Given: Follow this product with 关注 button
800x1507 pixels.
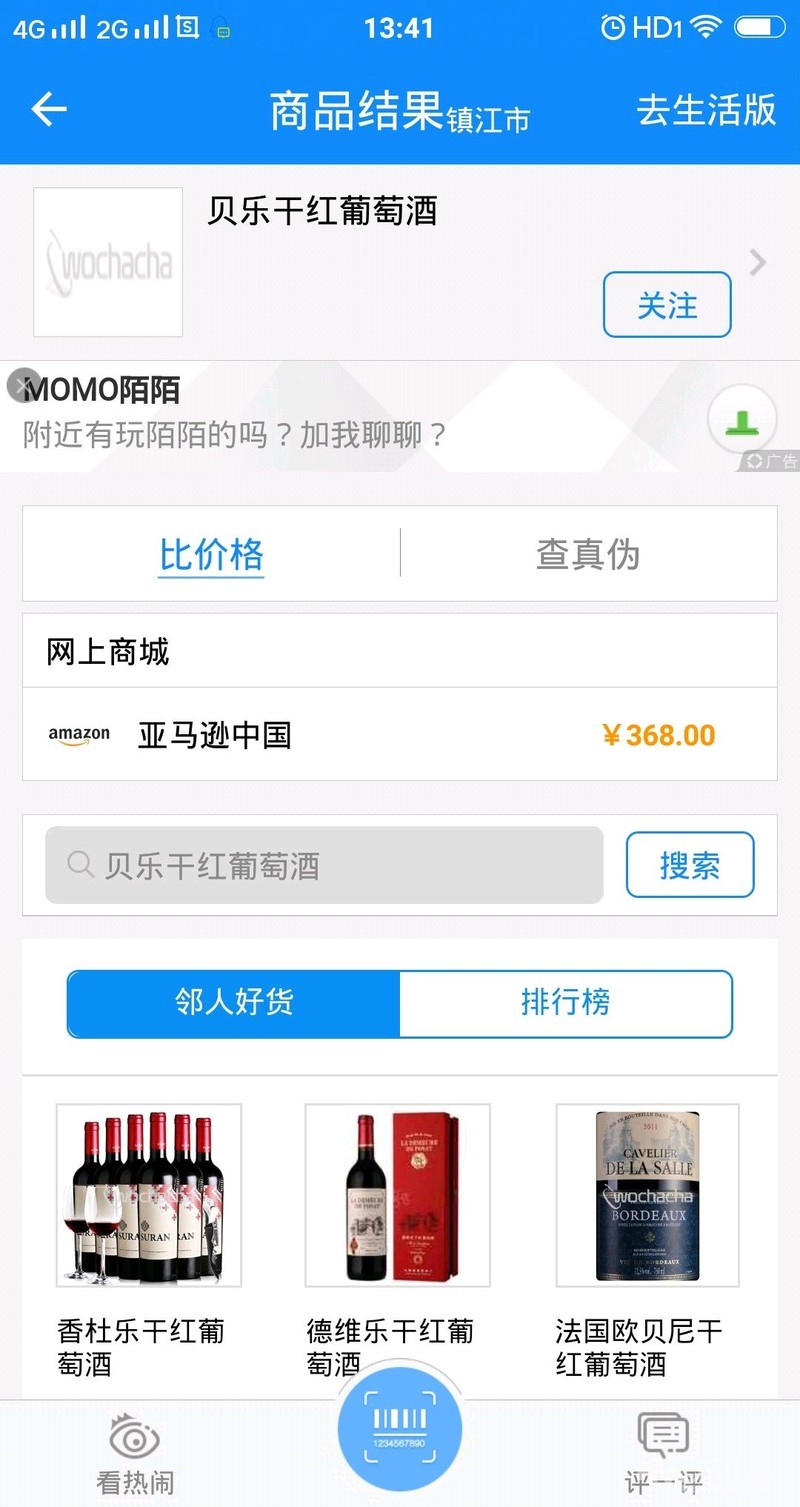Looking at the screenshot, I should click(667, 305).
